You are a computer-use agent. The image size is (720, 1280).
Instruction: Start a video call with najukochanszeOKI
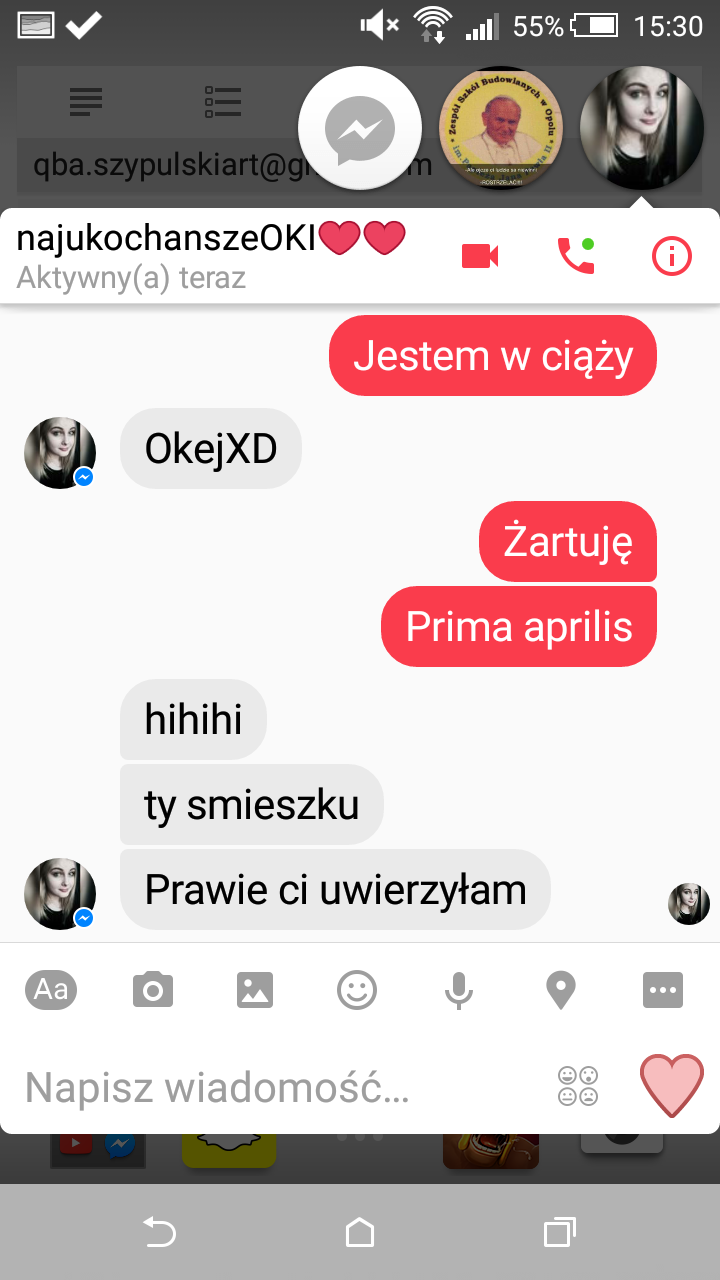click(480, 257)
